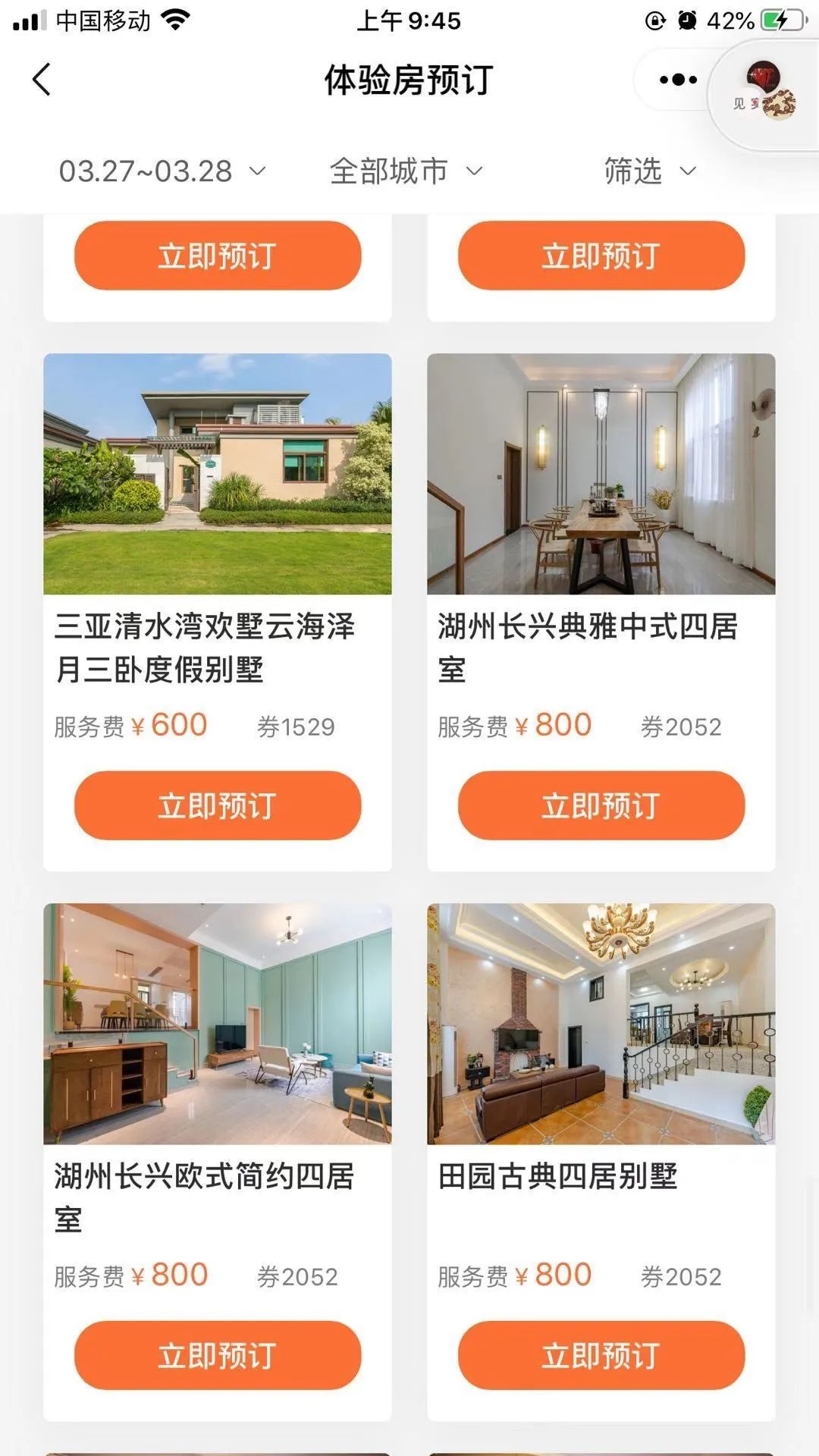The width and height of the screenshot is (819, 1456).
Task: Go back using the top-left arrow
Action: (42, 80)
